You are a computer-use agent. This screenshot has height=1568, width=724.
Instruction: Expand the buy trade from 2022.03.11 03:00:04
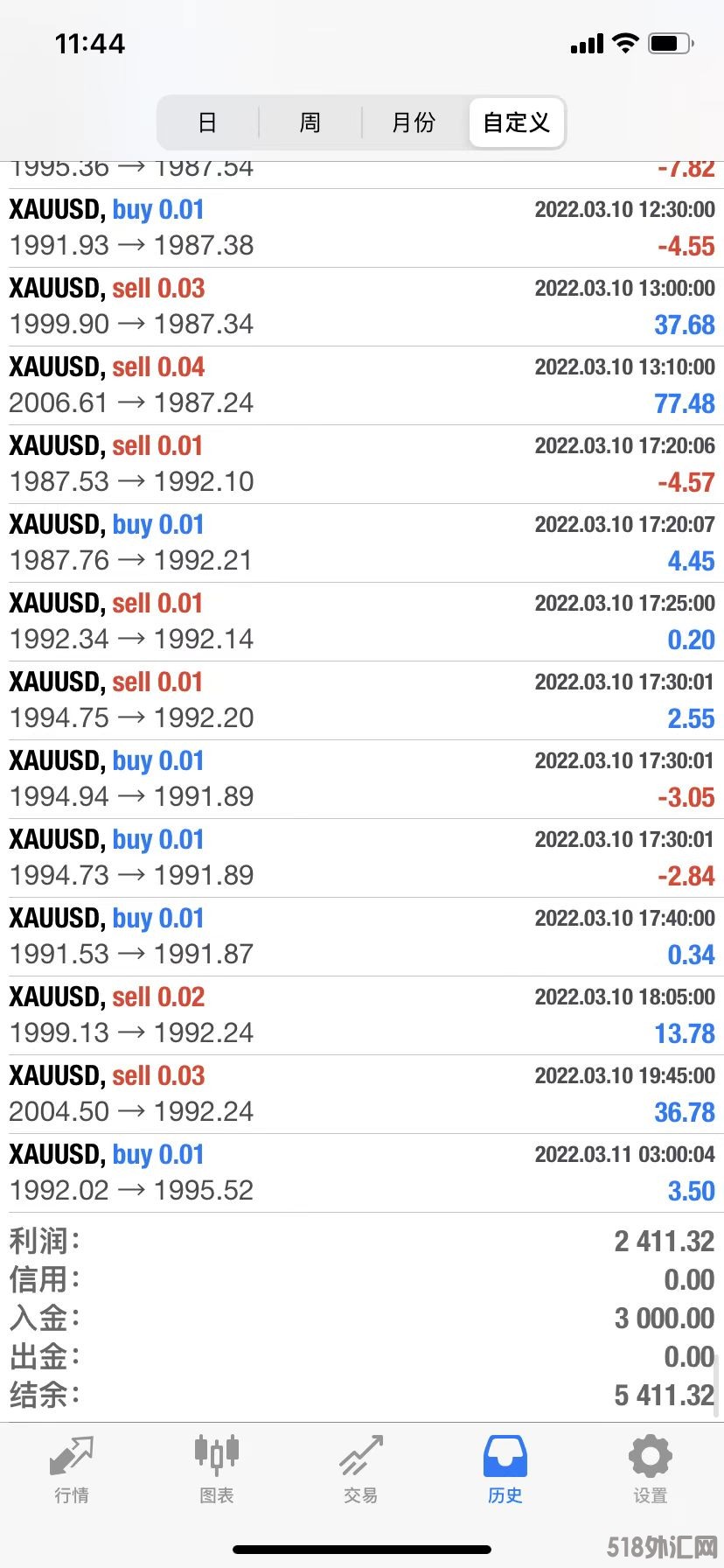(x=362, y=1173)
